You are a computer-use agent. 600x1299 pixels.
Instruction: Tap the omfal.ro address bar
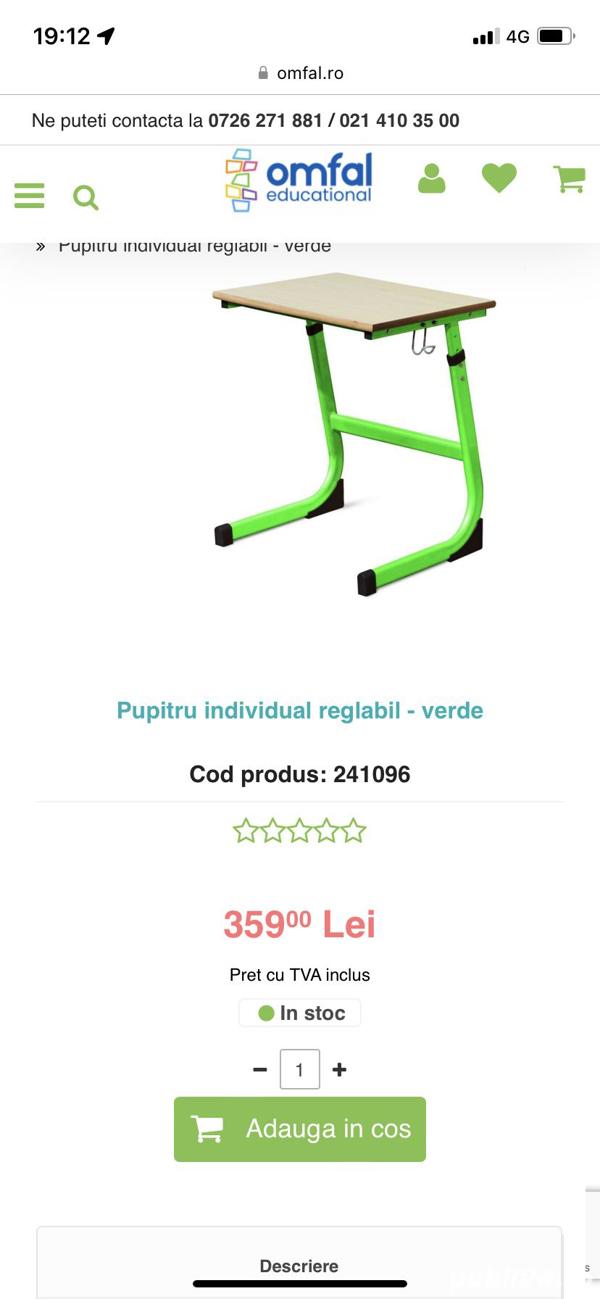tap(300, 73)
